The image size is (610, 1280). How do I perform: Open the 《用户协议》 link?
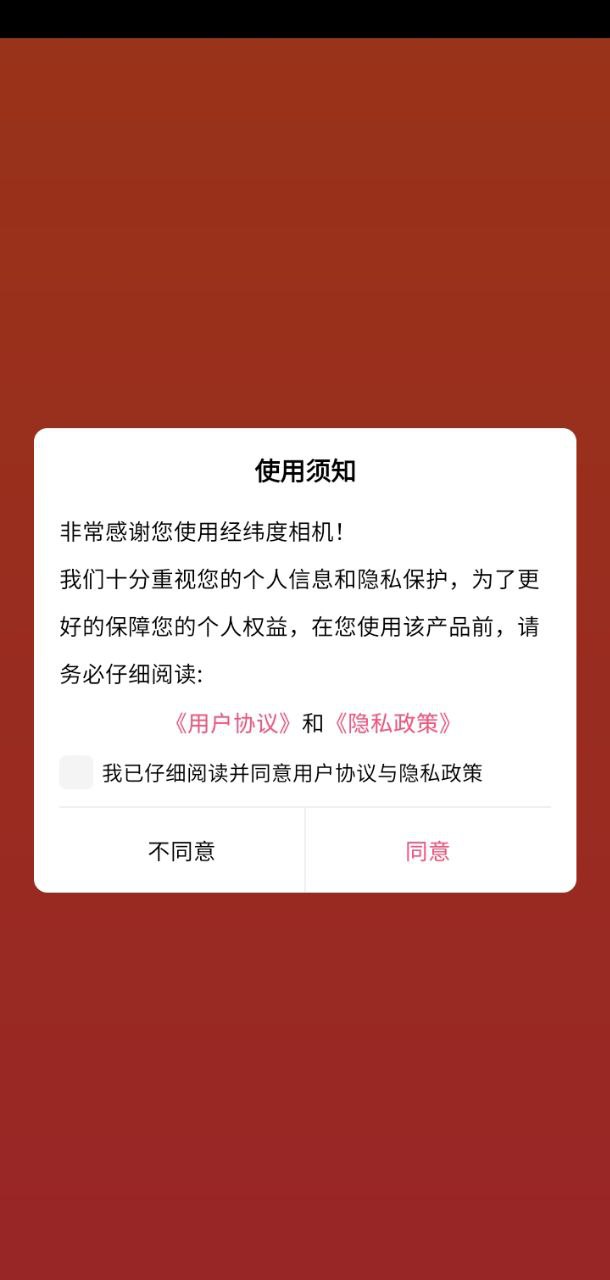tap(233, 723)
